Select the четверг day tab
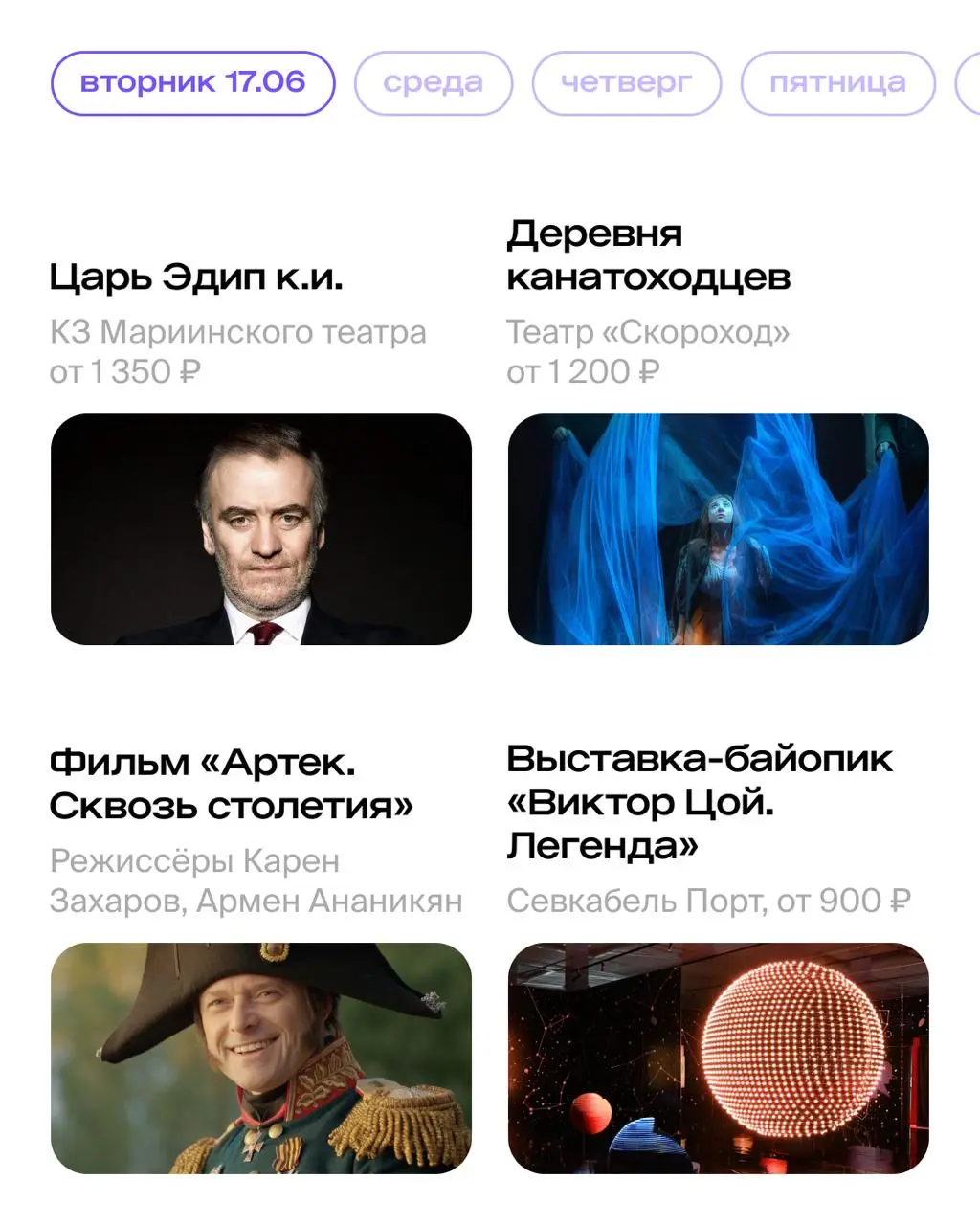This screenshot has width=980, height=1225. click(x=627, y=82)
